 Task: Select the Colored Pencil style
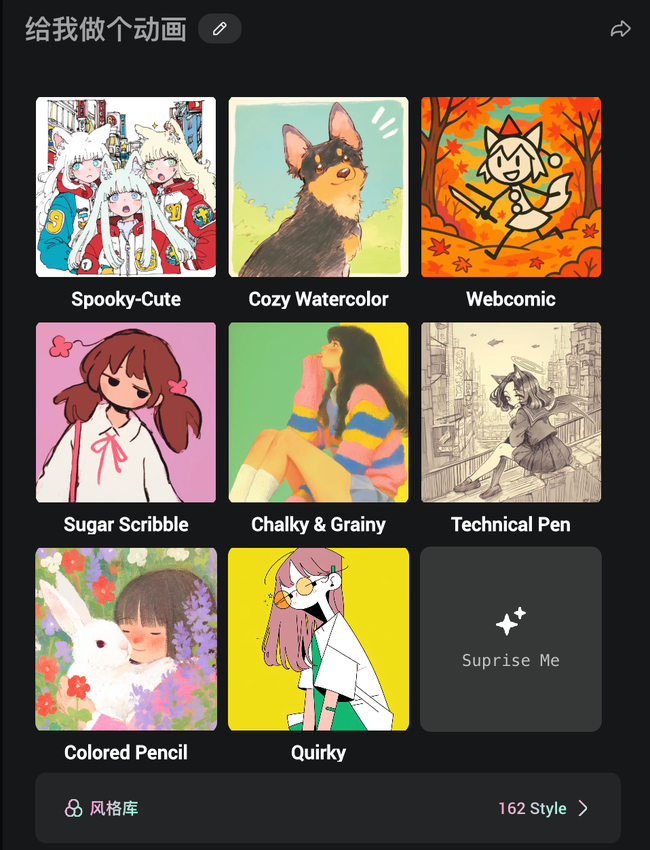pyautogui.click(x=126, y=638)
